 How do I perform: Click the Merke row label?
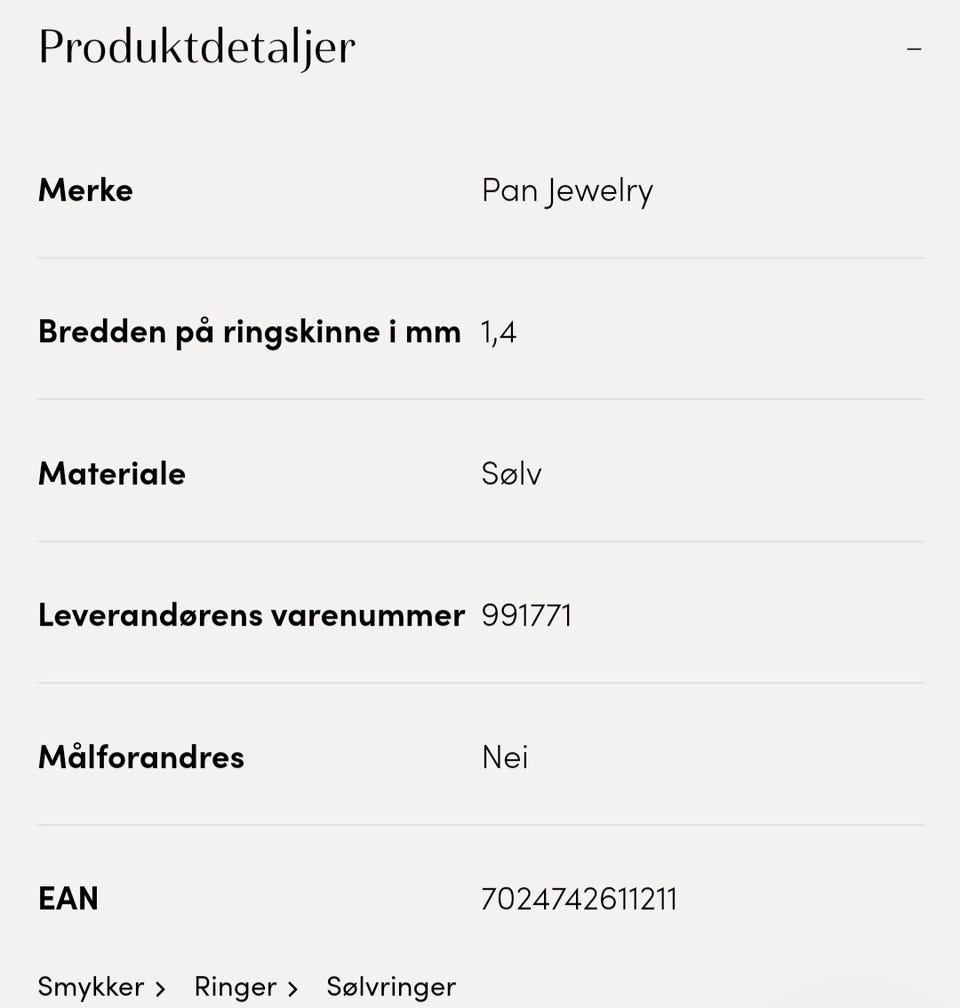pyautogui.click(x=85, y=190)
